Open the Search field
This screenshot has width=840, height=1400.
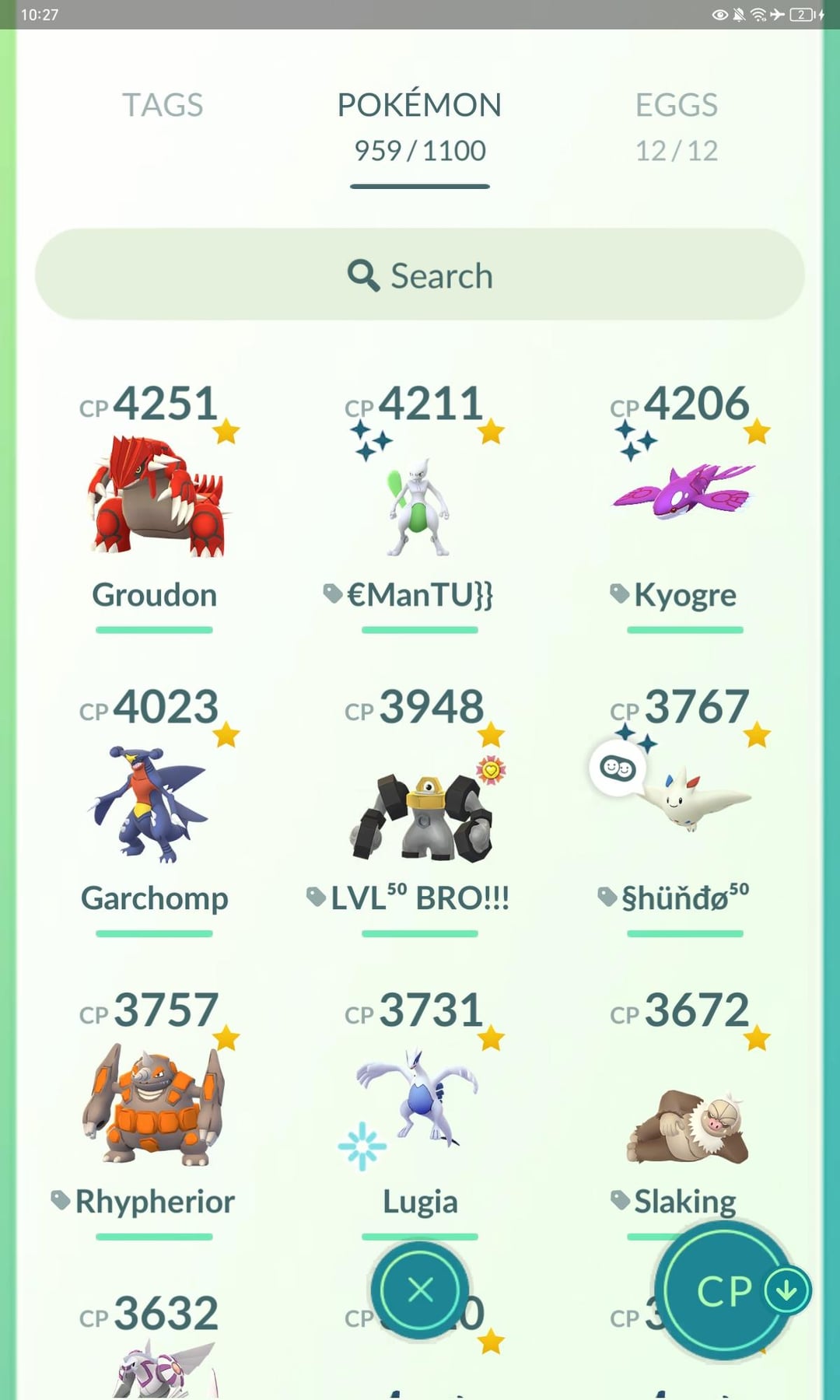420,275
